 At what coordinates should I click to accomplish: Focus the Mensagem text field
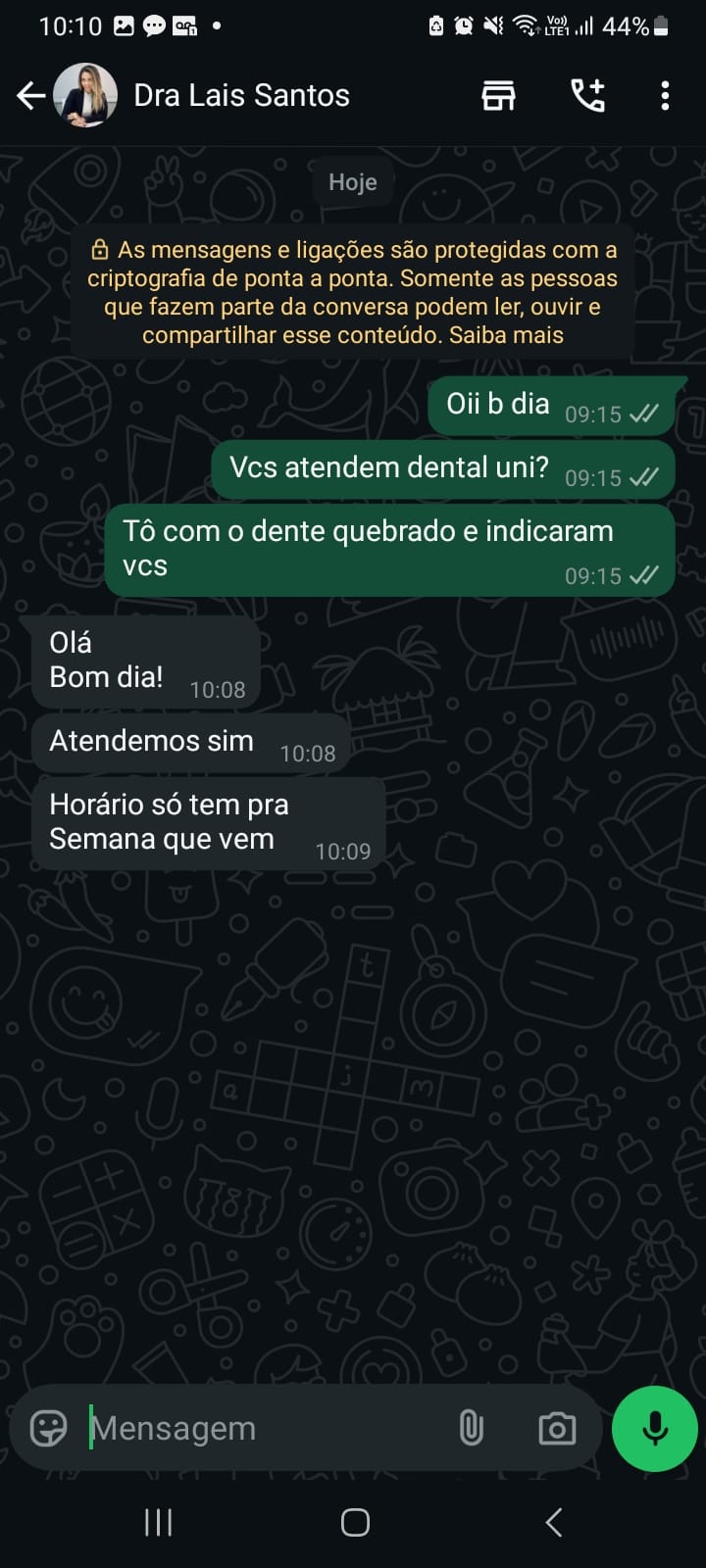(x=265, y=1428)
